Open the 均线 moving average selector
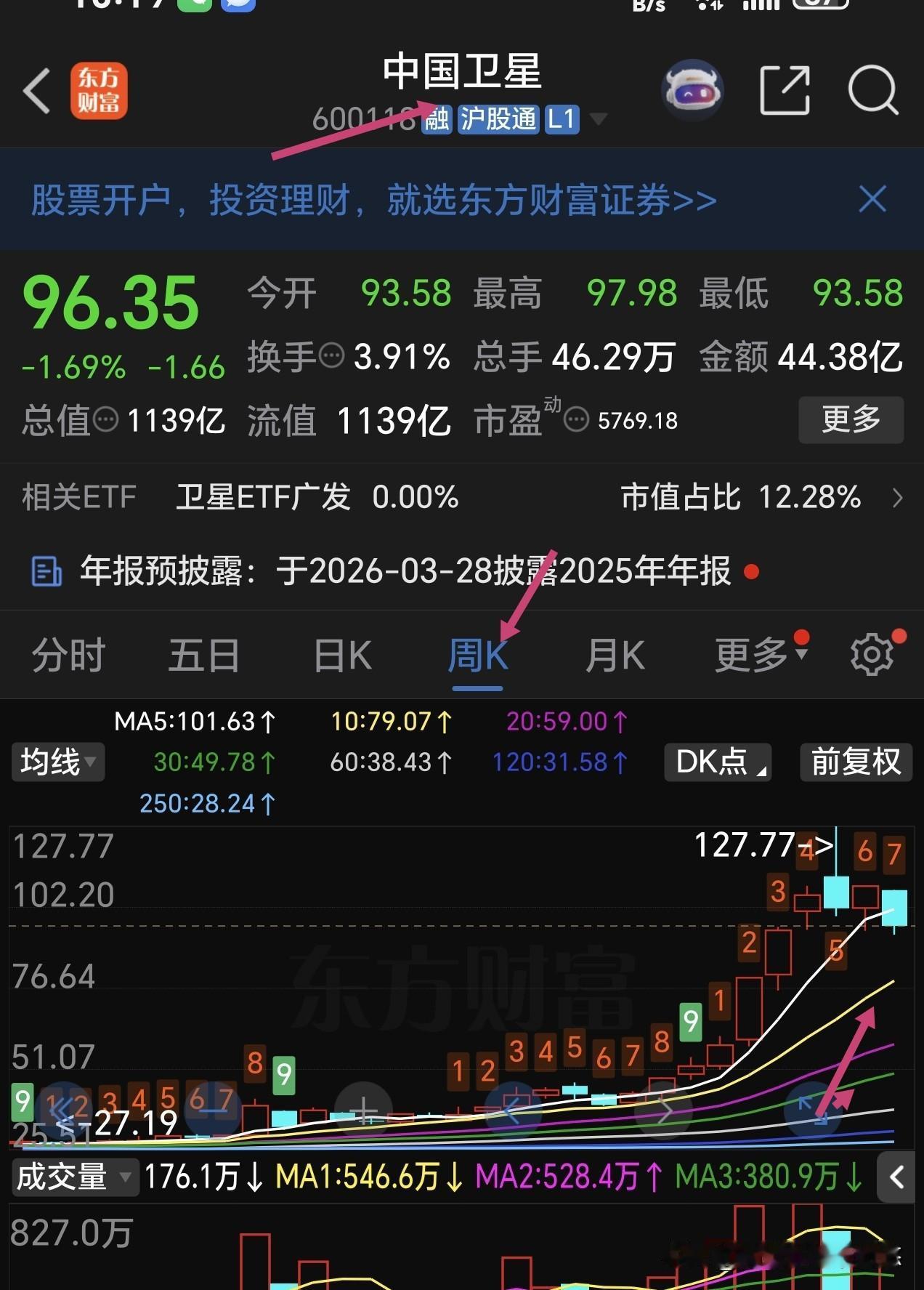The image size is (924, 1290). (x=57, y=762)
